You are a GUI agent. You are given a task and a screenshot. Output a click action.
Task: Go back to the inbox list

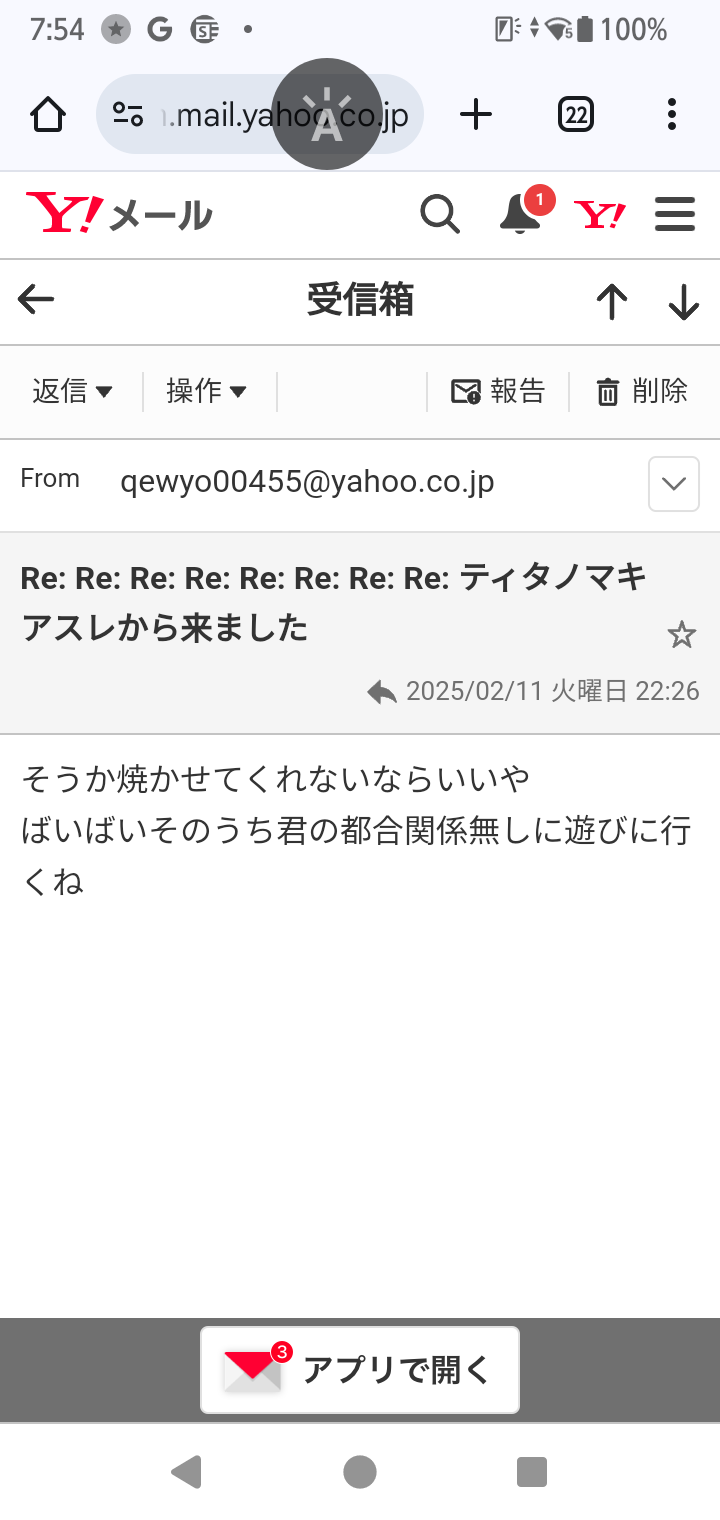(x=36, y=299)
